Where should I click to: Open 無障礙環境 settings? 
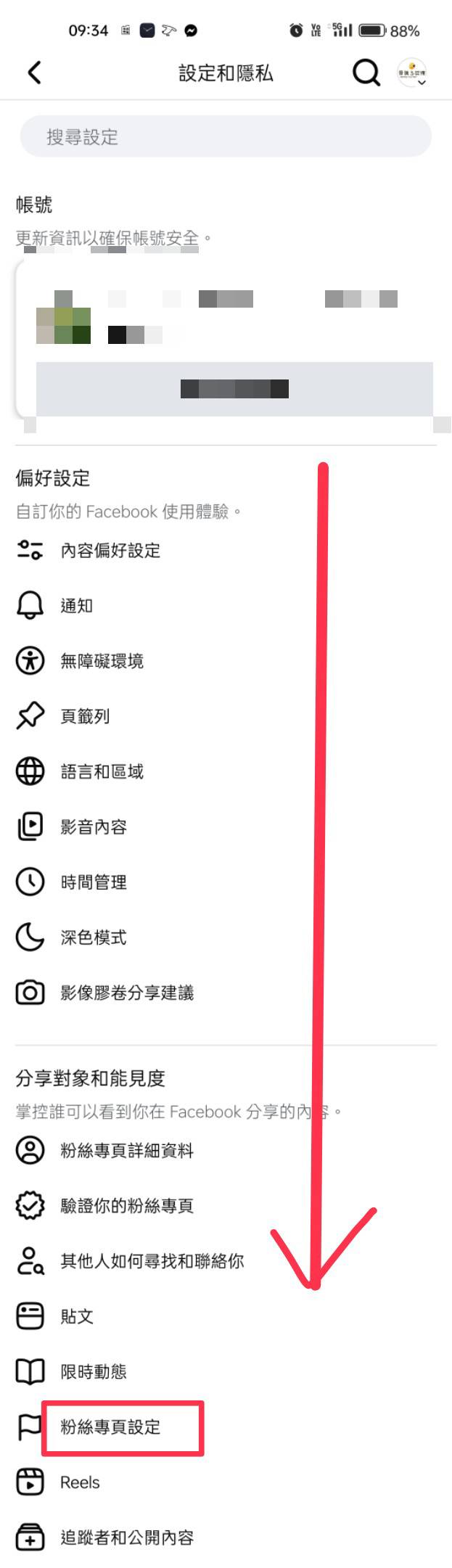tap(102, 661)
